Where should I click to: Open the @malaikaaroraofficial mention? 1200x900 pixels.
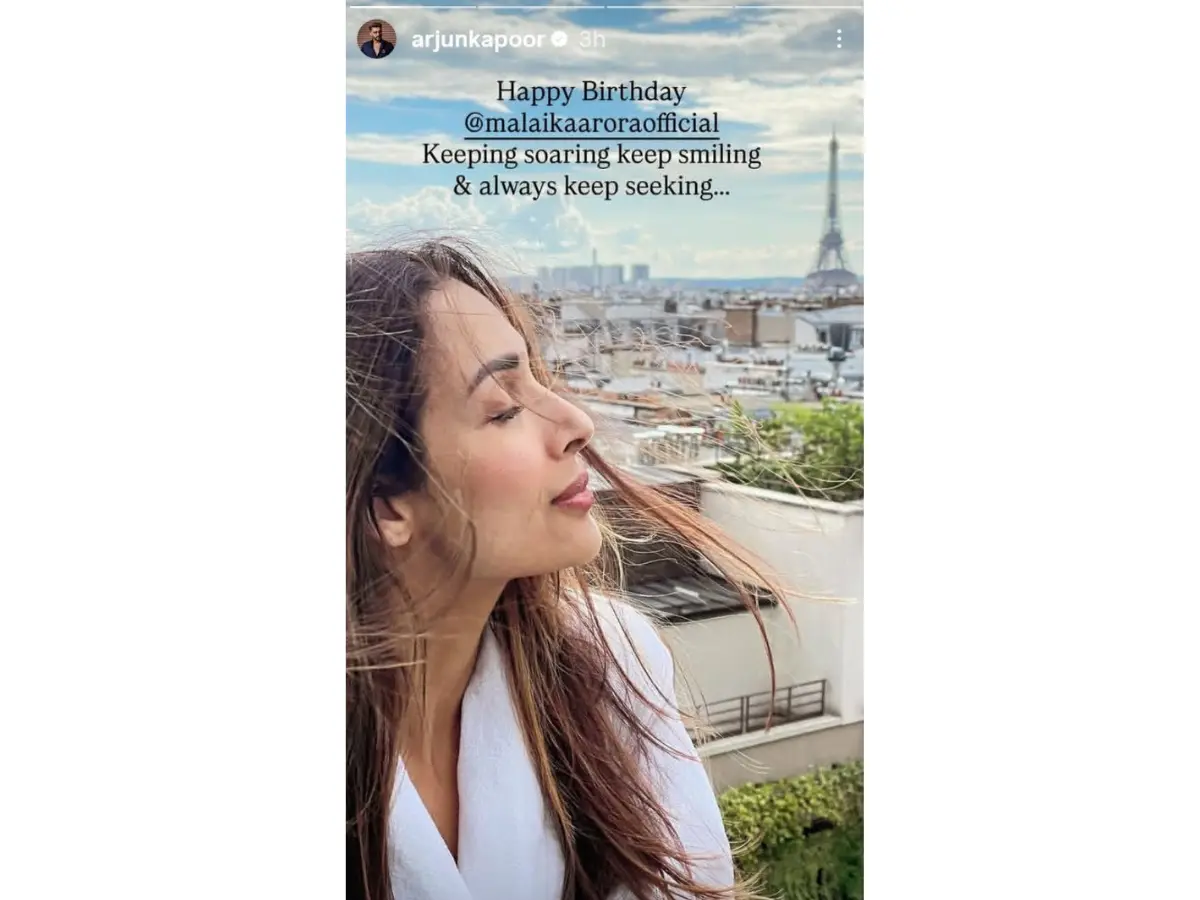[x=592, y=124]
